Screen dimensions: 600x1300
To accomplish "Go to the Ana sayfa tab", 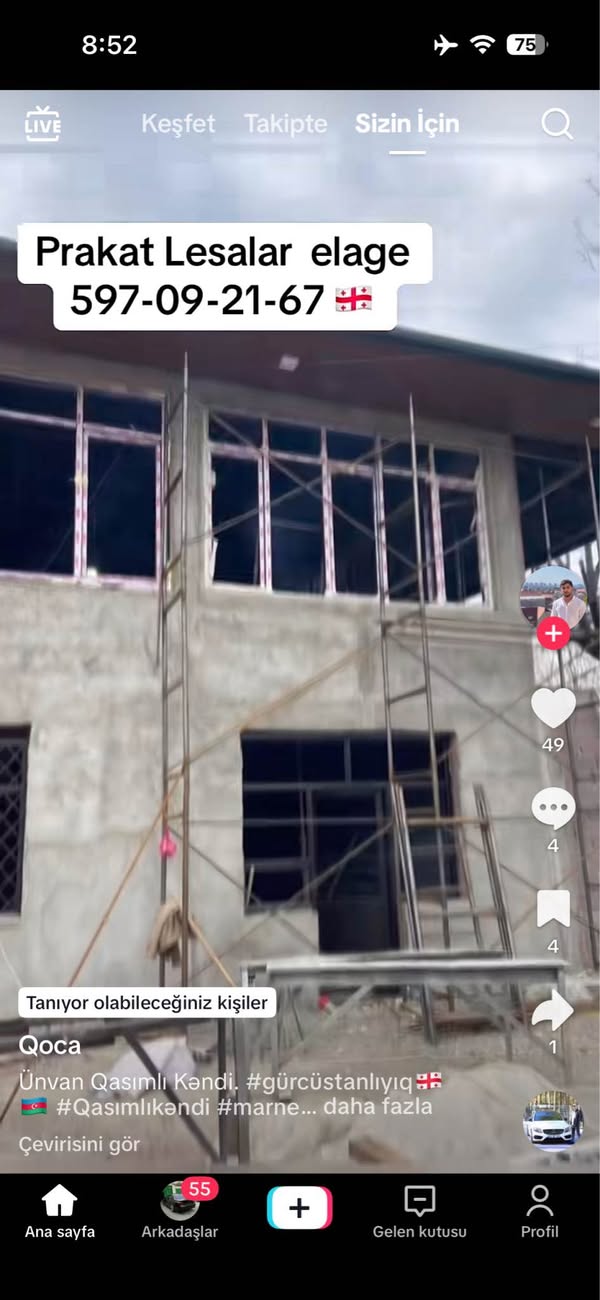I will [x=60, y=1212].
